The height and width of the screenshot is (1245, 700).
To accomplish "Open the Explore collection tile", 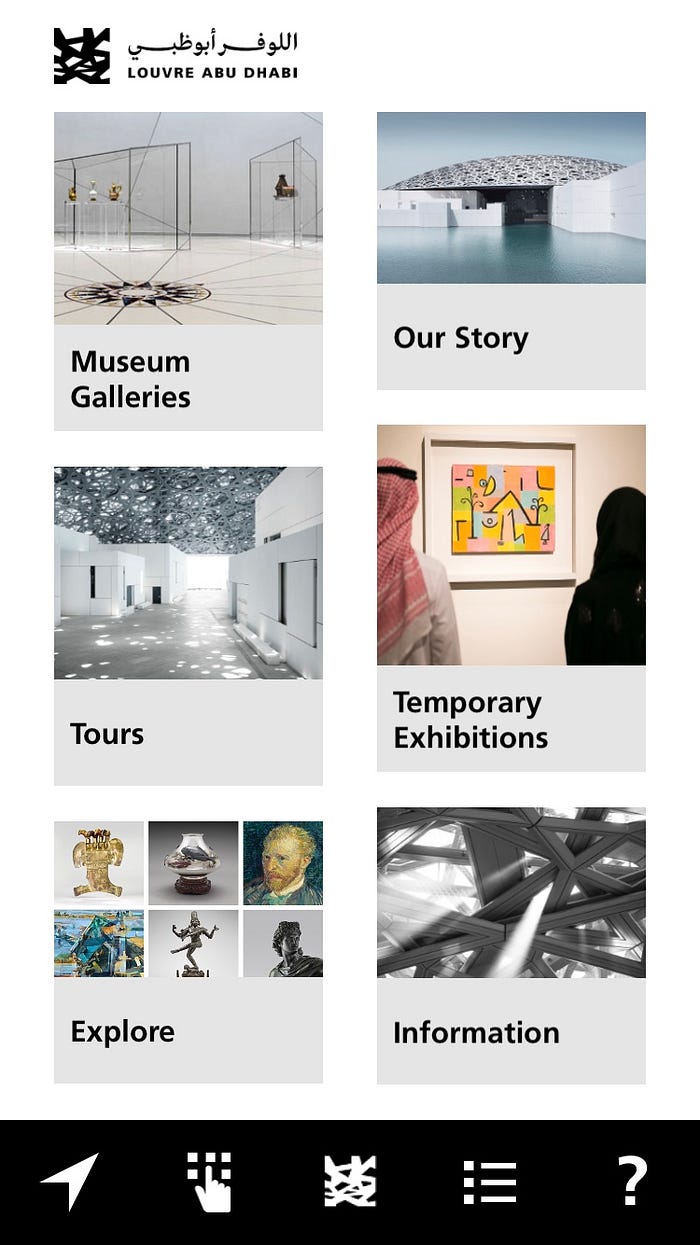I will pos(188,951).
